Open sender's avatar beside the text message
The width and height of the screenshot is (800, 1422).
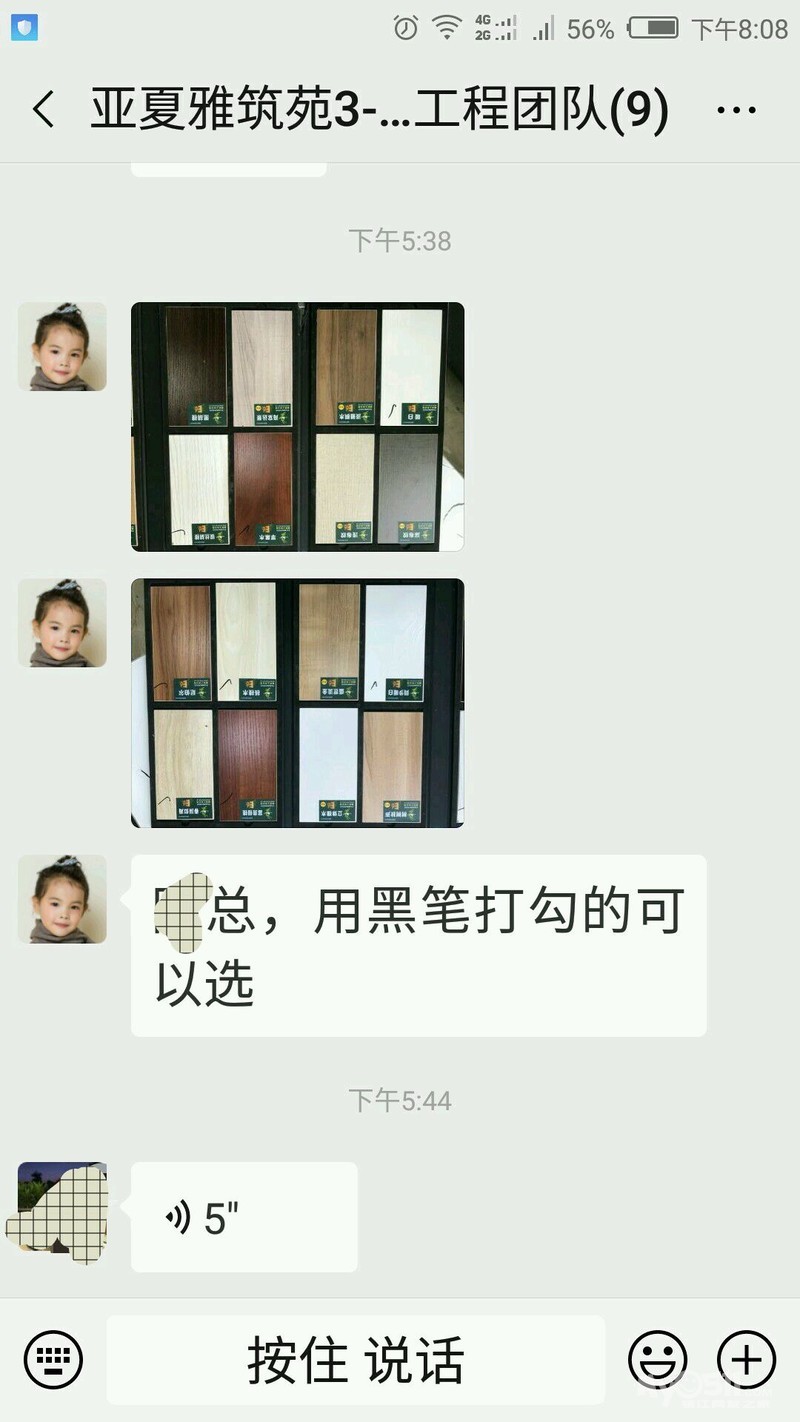click(x=62, y=899)
